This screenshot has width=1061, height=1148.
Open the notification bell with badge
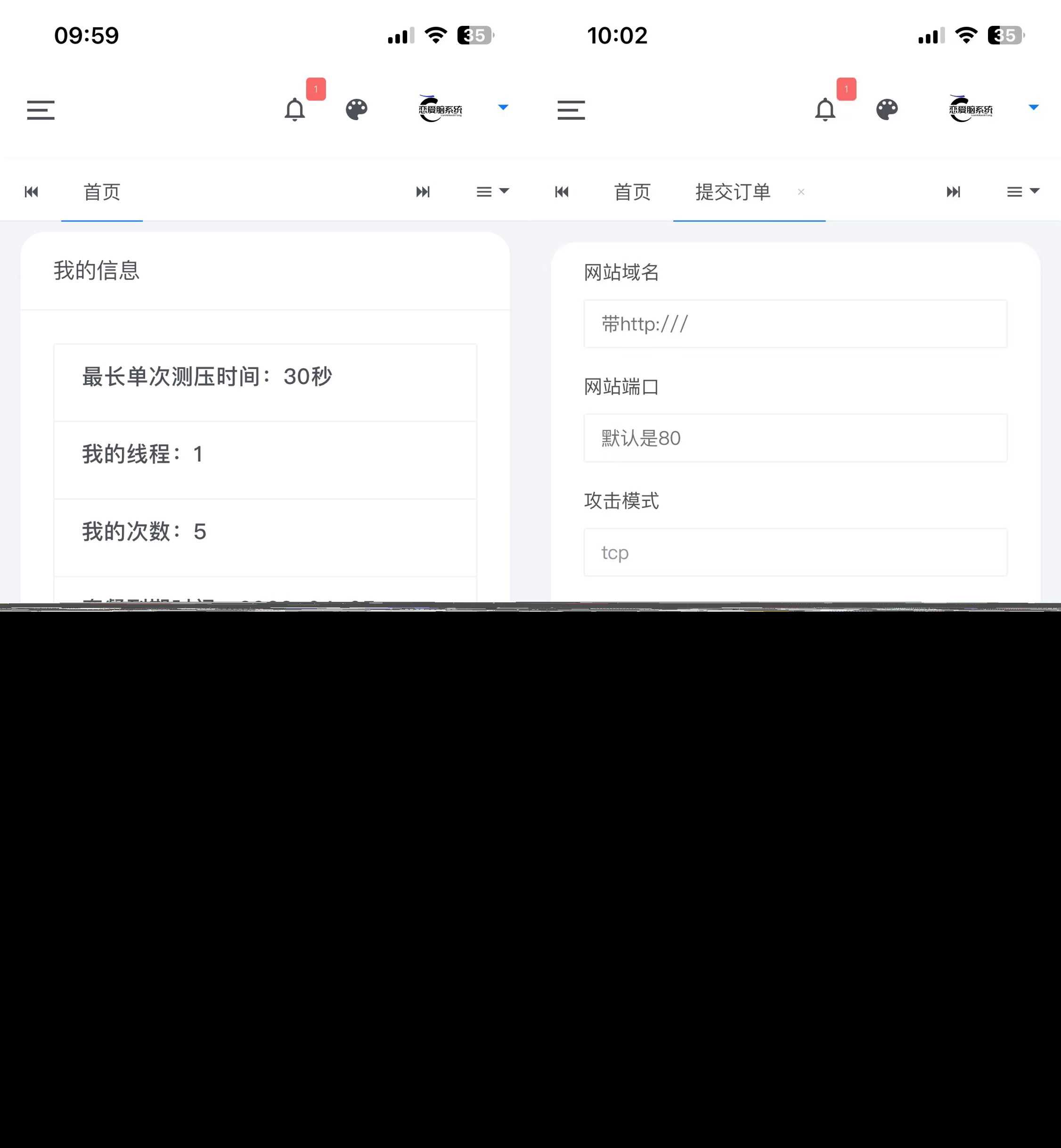[x=295, y=110]
